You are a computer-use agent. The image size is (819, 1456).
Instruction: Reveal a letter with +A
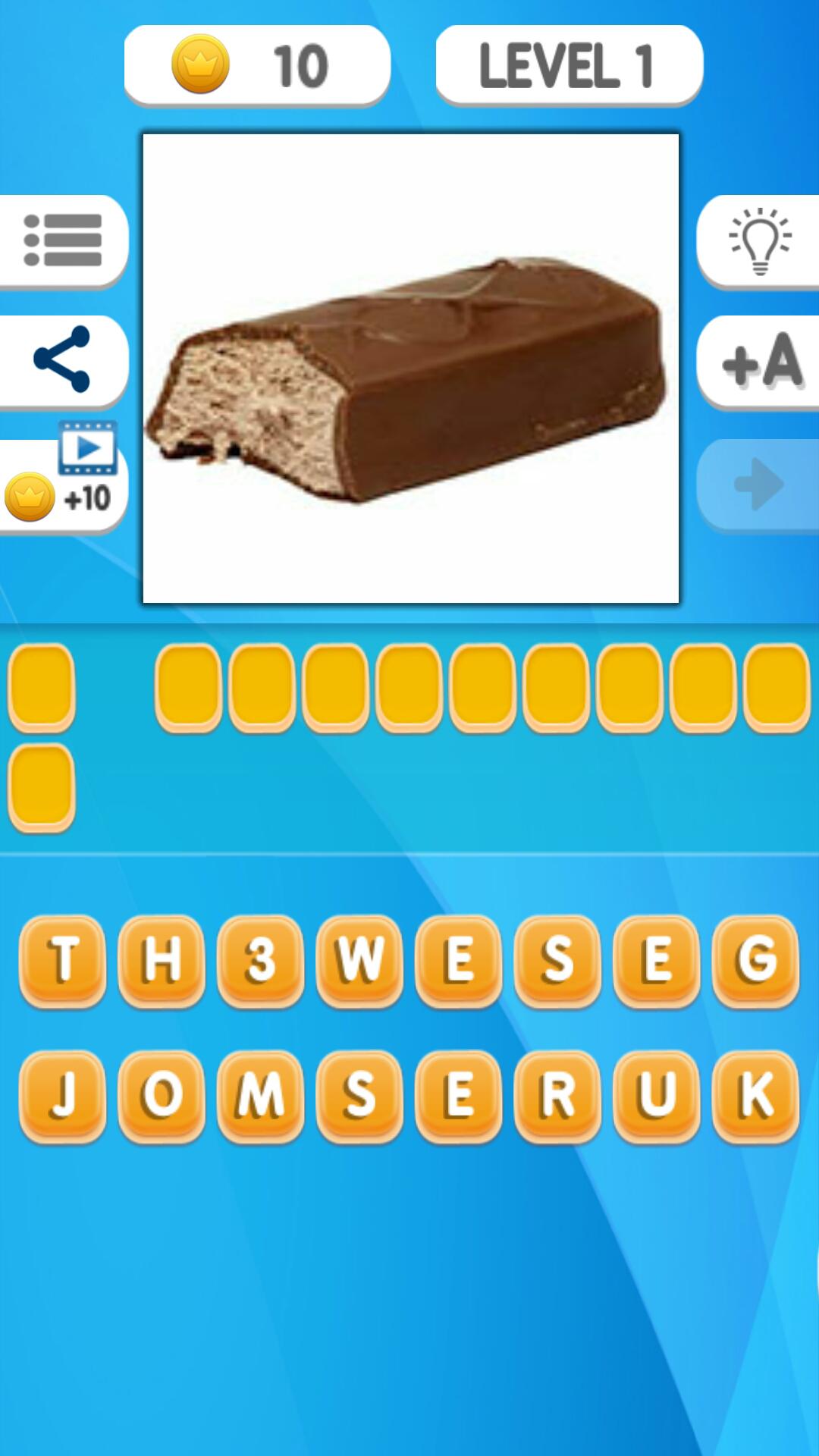point(759,361)
